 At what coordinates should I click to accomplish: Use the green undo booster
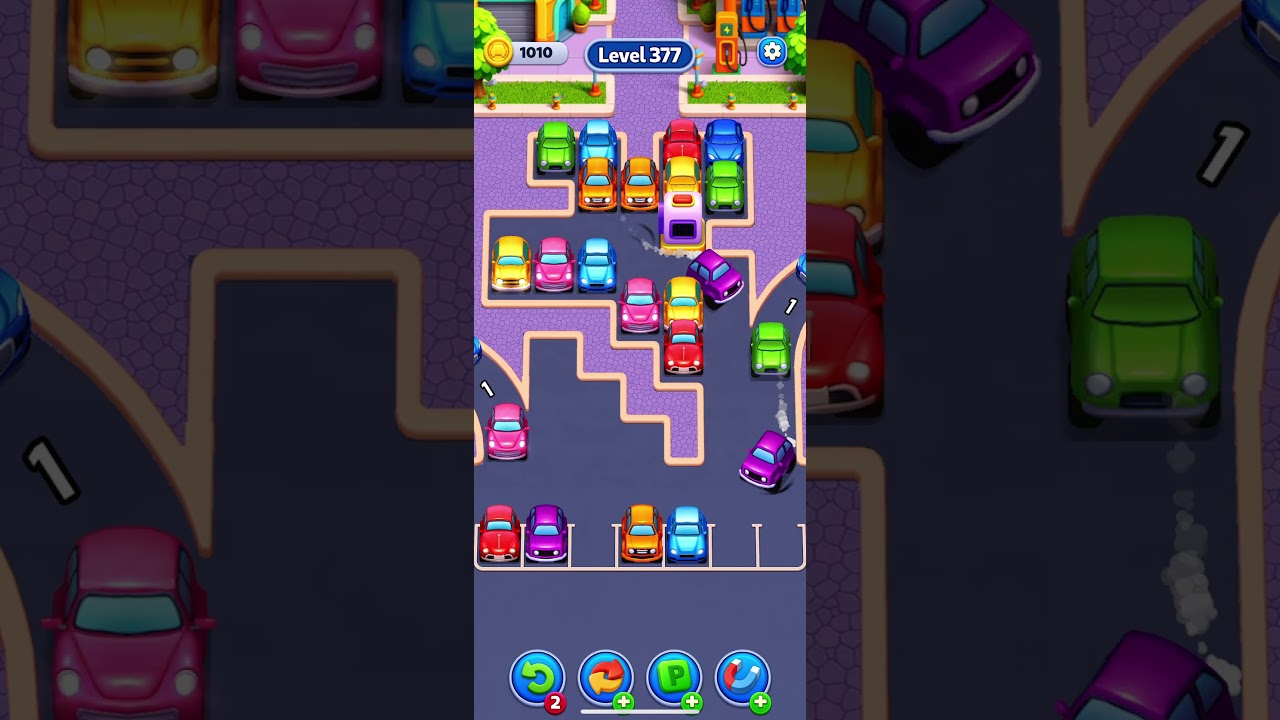click(538, 679)
